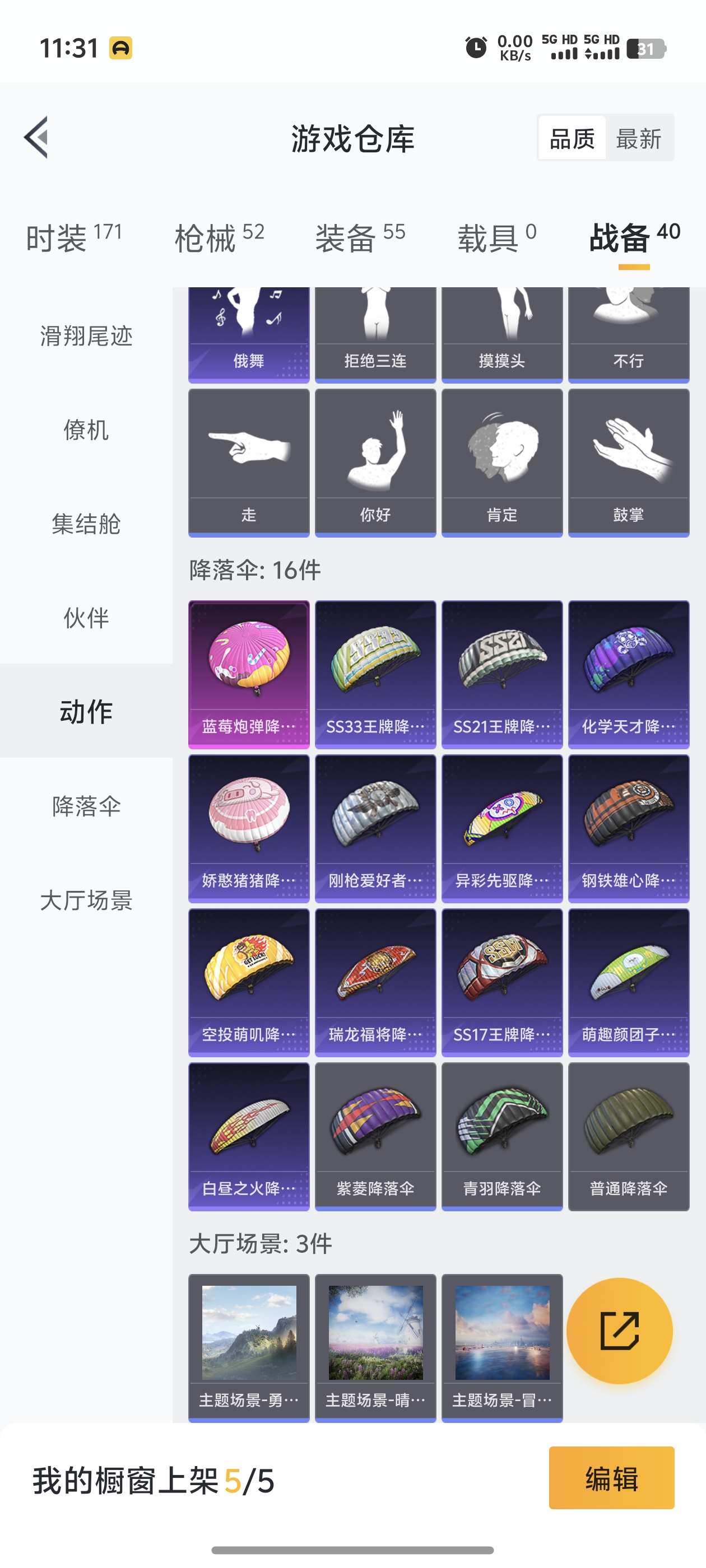This screenshot has width=706, height=1568.
Task: Select 滑翔尾迹 in the side menu
Action: 86,336
